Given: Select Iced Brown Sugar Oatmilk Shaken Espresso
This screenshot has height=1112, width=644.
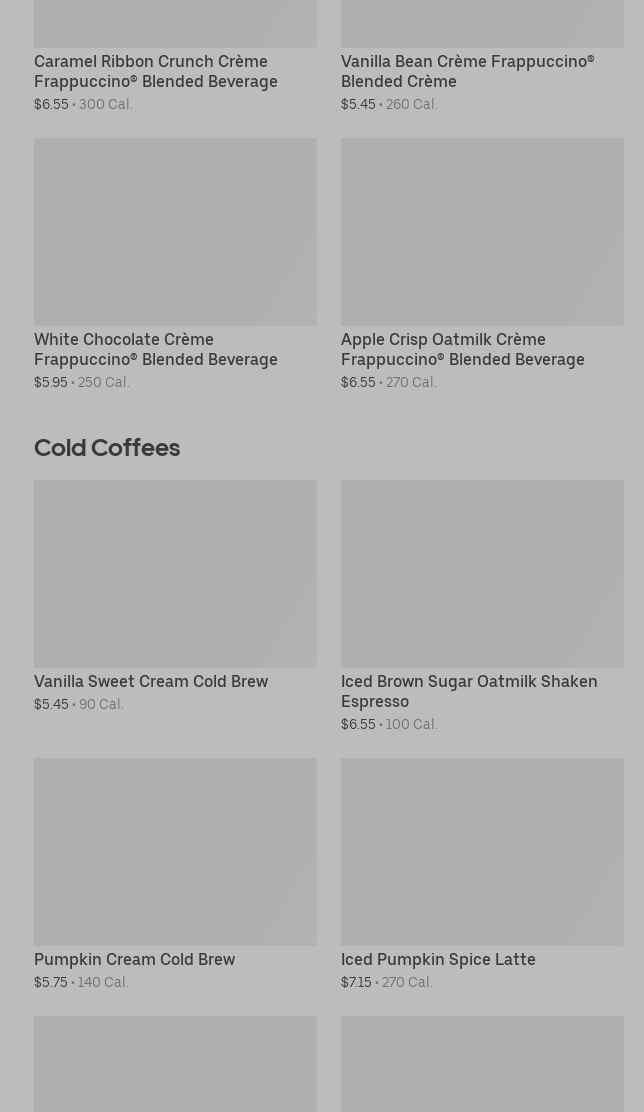Looking at the screenshot, I should [482, 606].
